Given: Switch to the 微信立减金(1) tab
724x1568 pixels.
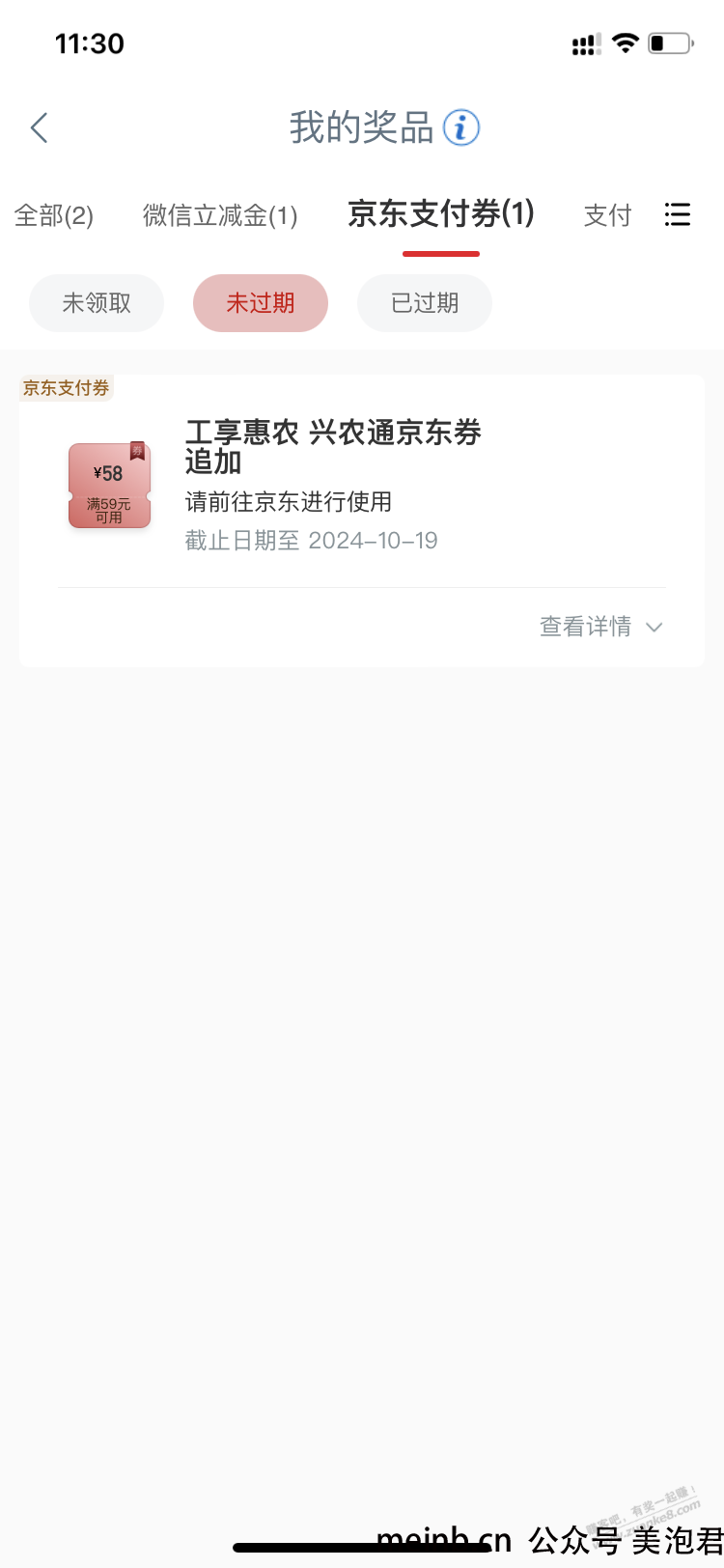Looking at the screenshot, I should pyautogui.click(x=220, y=215).
